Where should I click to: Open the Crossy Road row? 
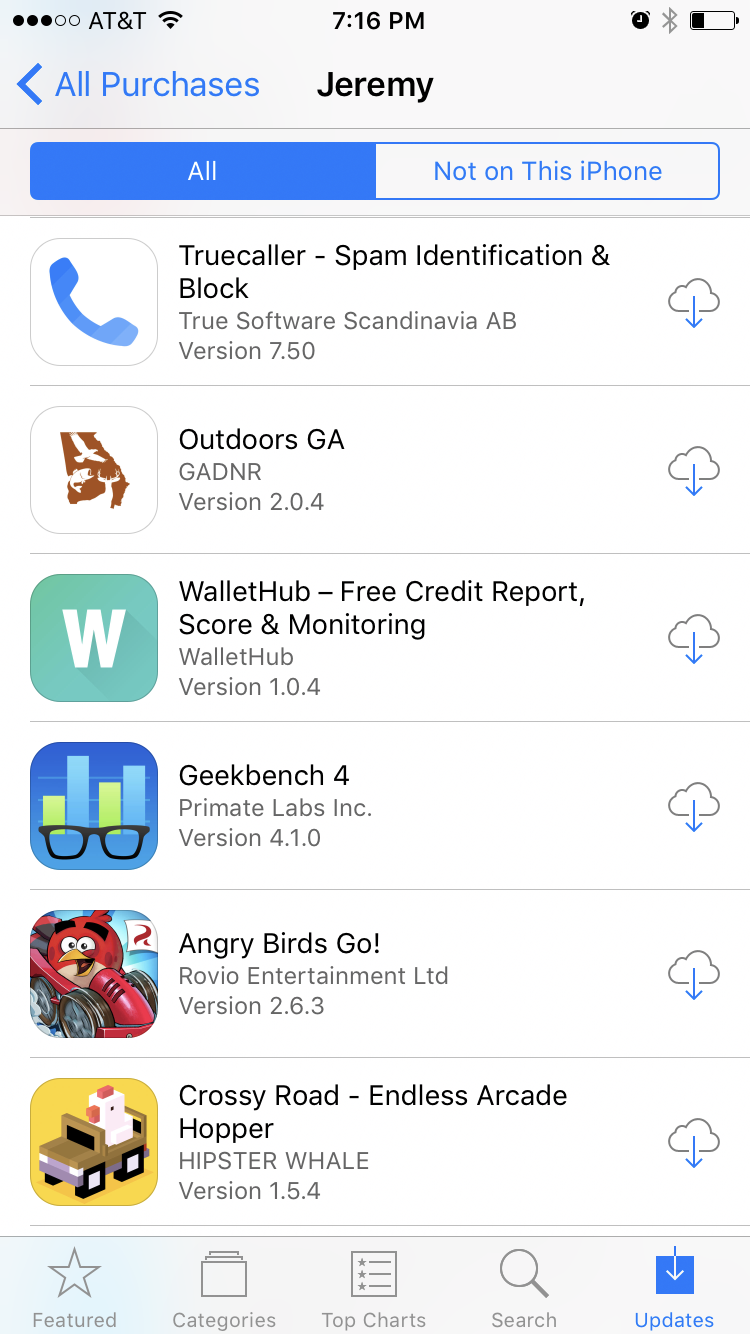tap(375, 1142)
